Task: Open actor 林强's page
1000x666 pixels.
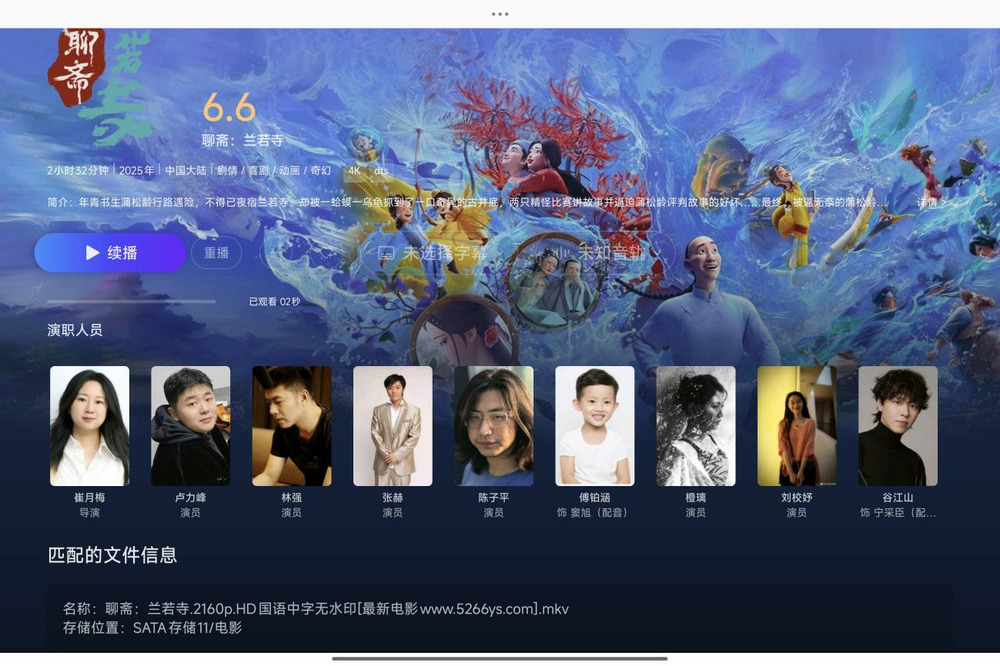Action: tap(291, 427)
